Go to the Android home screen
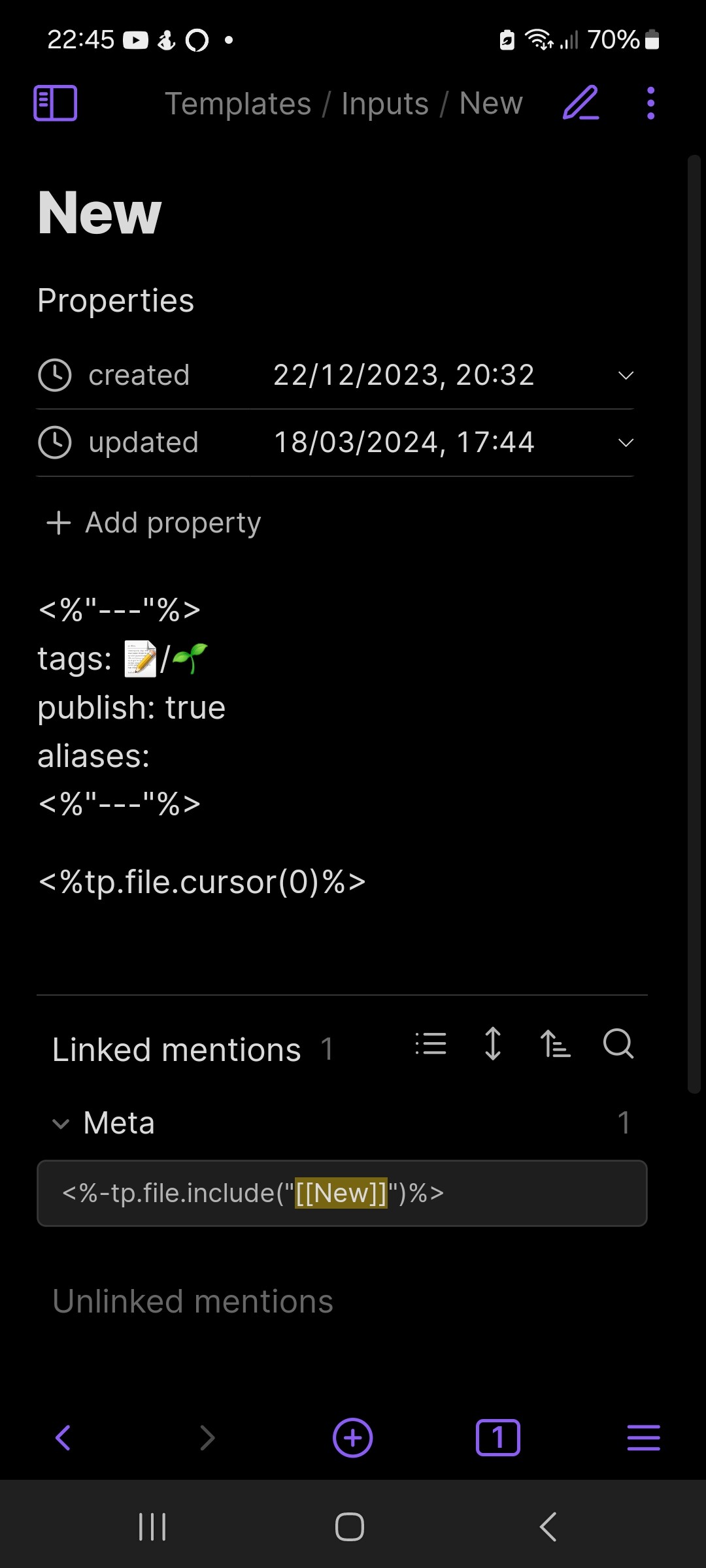The width and height of the screenshot is (706, 1568). pos(350,1527)
